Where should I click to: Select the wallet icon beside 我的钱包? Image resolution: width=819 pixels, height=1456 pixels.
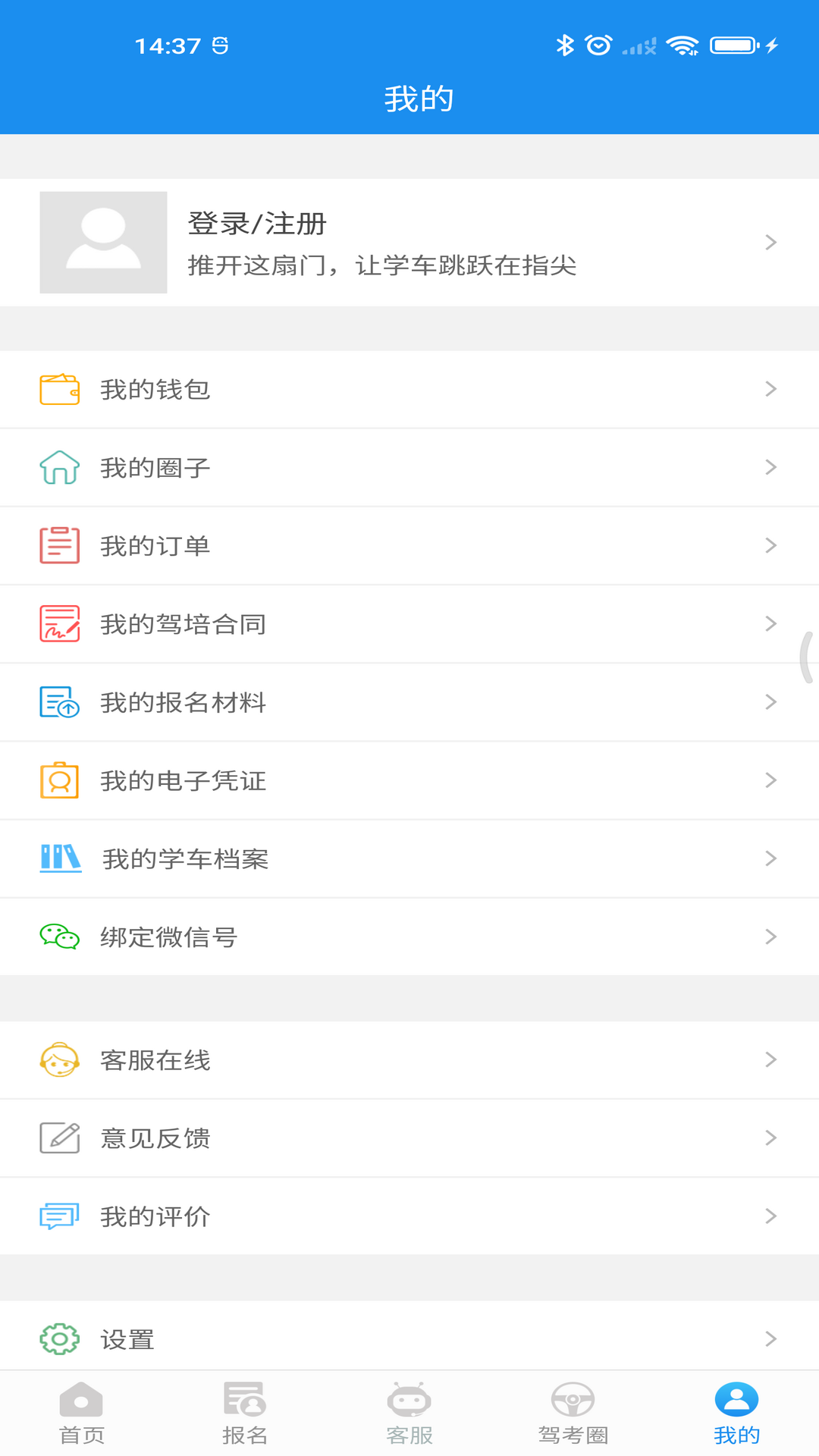tap(59, 390)
